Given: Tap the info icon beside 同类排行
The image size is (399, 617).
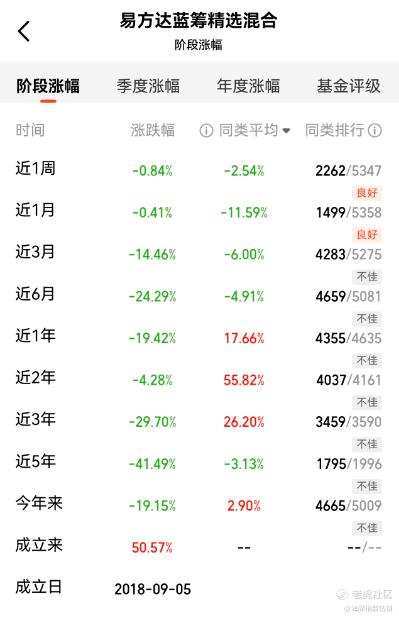Looking at the screenshot, I should (375, 130).
